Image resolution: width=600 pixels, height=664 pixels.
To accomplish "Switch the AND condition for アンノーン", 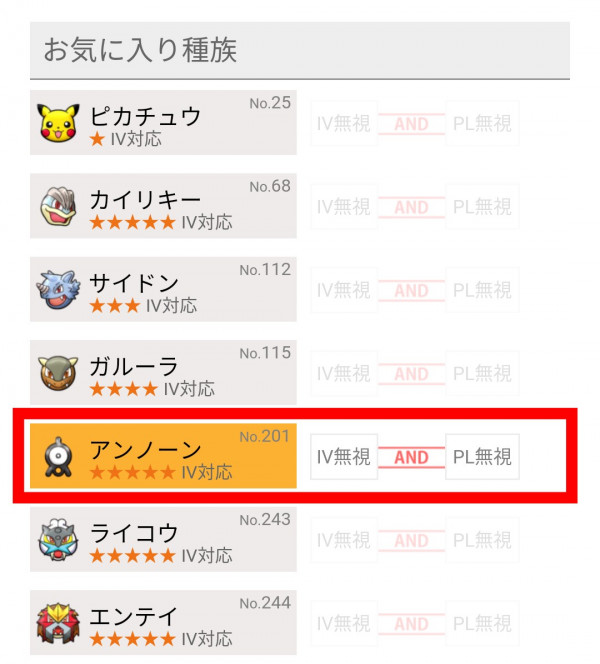I will pos(411,457).
